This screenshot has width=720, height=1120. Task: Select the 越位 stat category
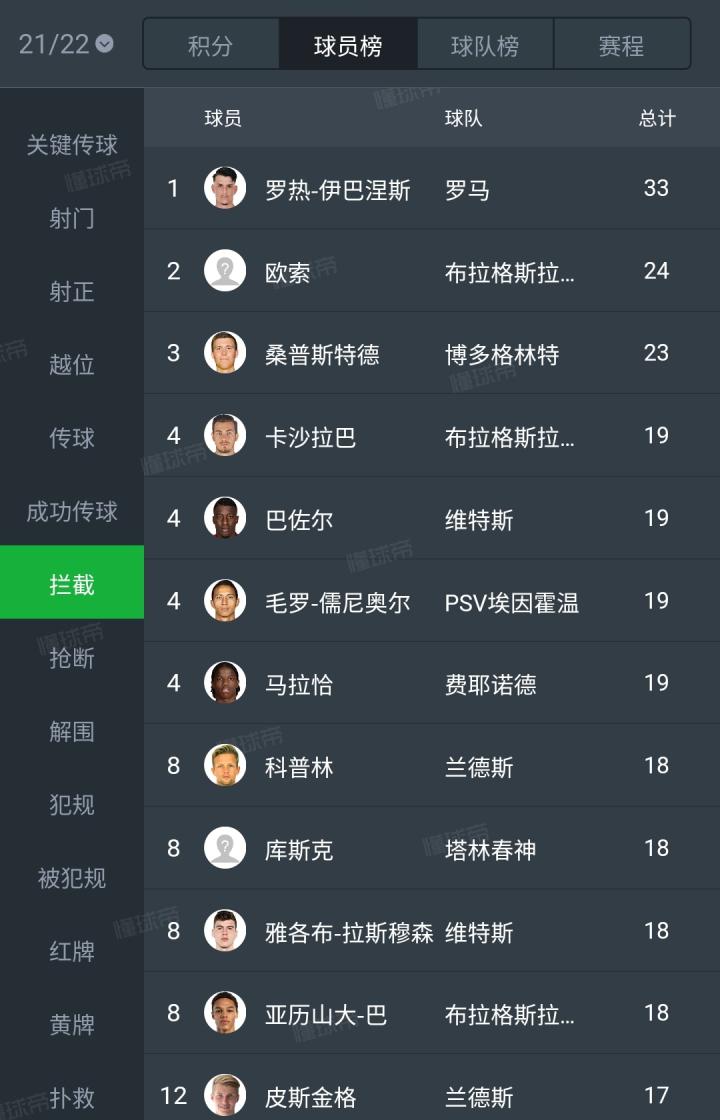(72, 364)
